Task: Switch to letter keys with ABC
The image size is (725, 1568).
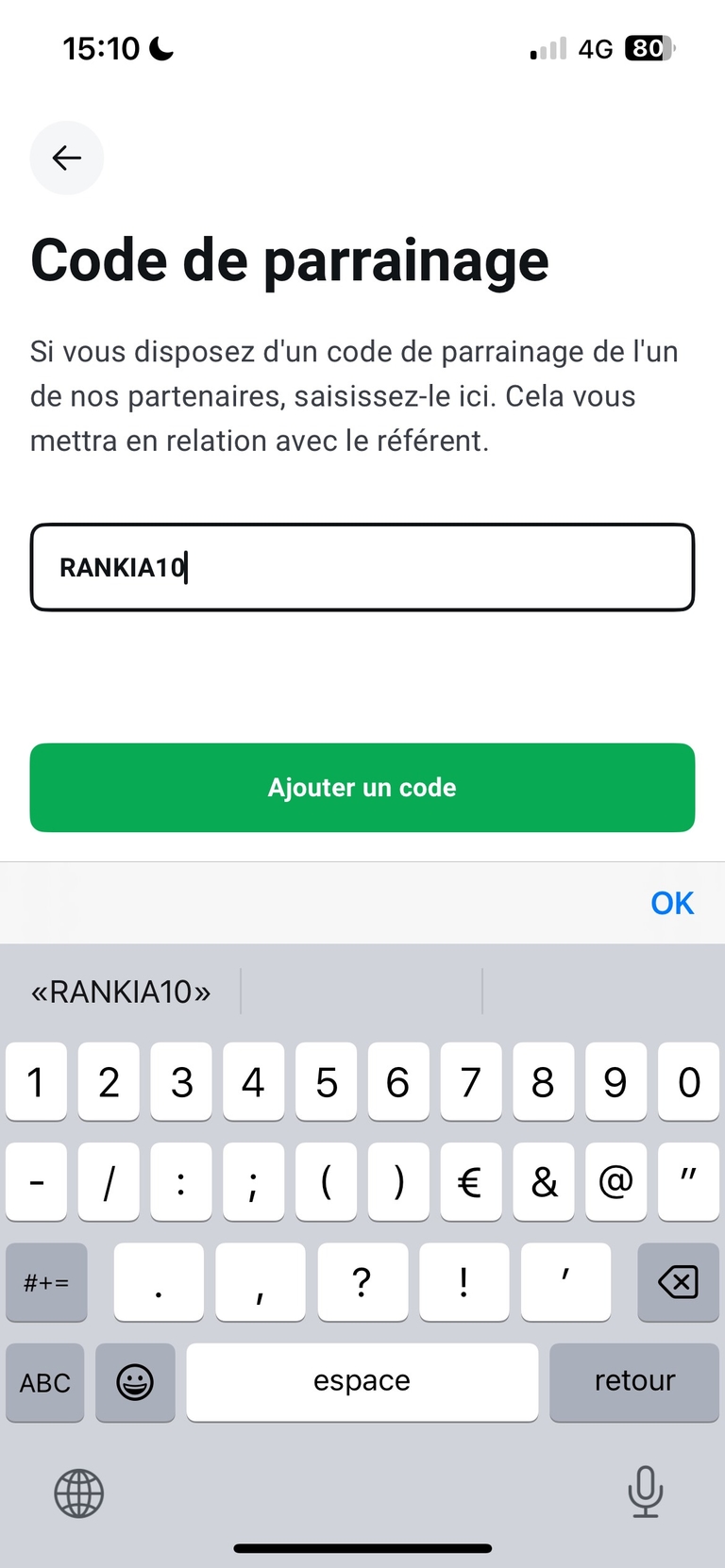Action: point(44,1382)
